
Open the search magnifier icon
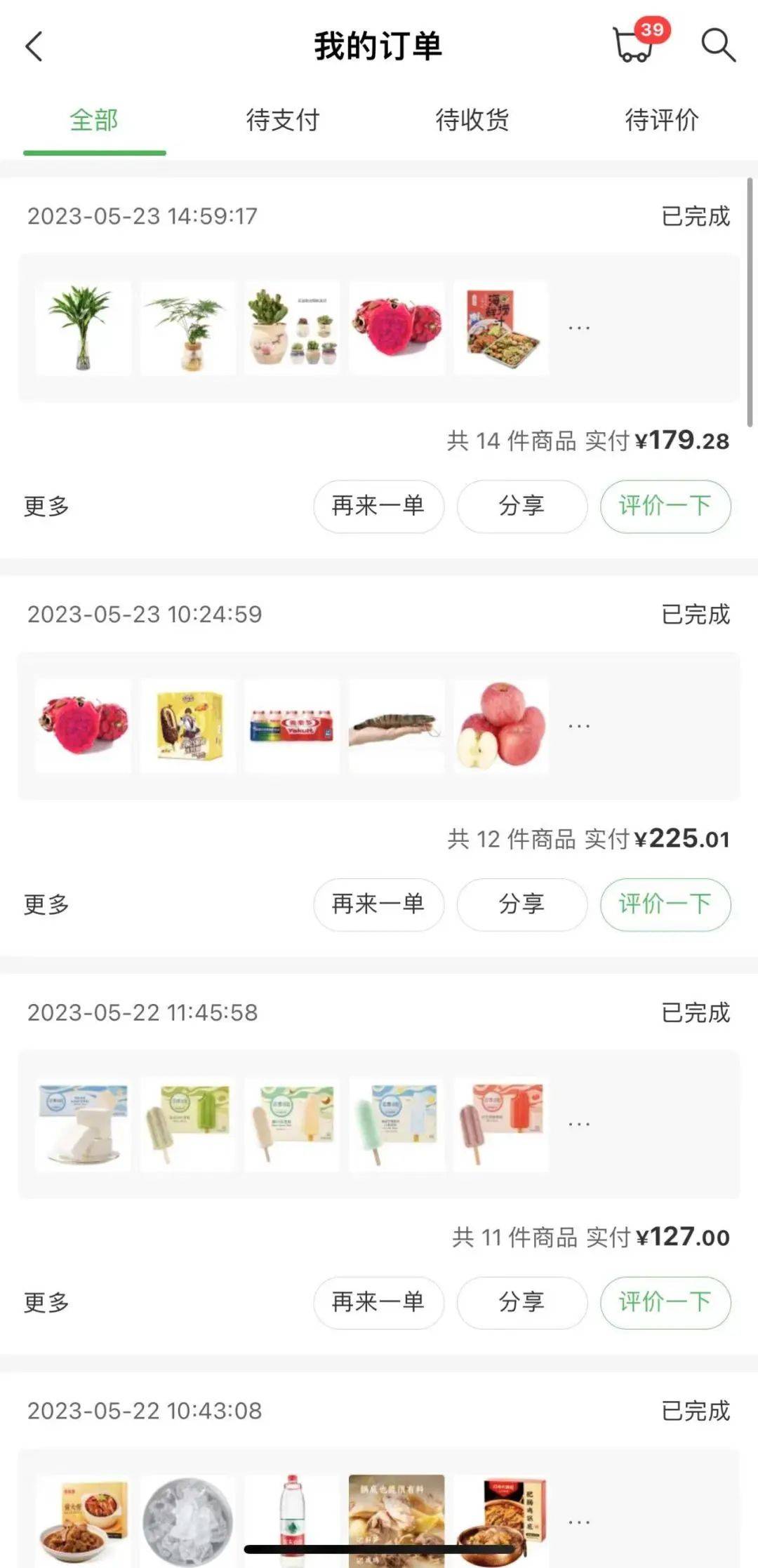coord(718,46)
